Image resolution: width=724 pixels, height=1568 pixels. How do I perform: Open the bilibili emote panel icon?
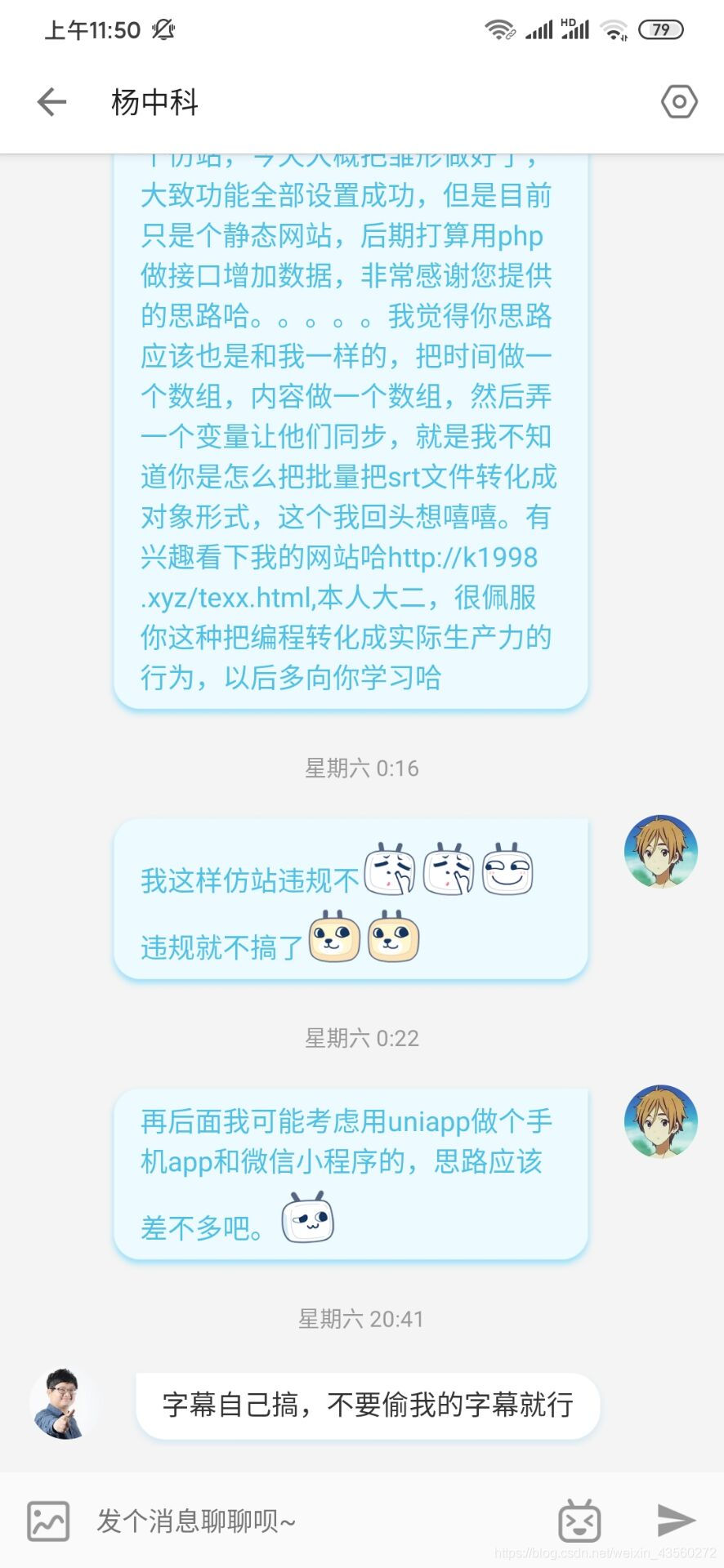579,1519
